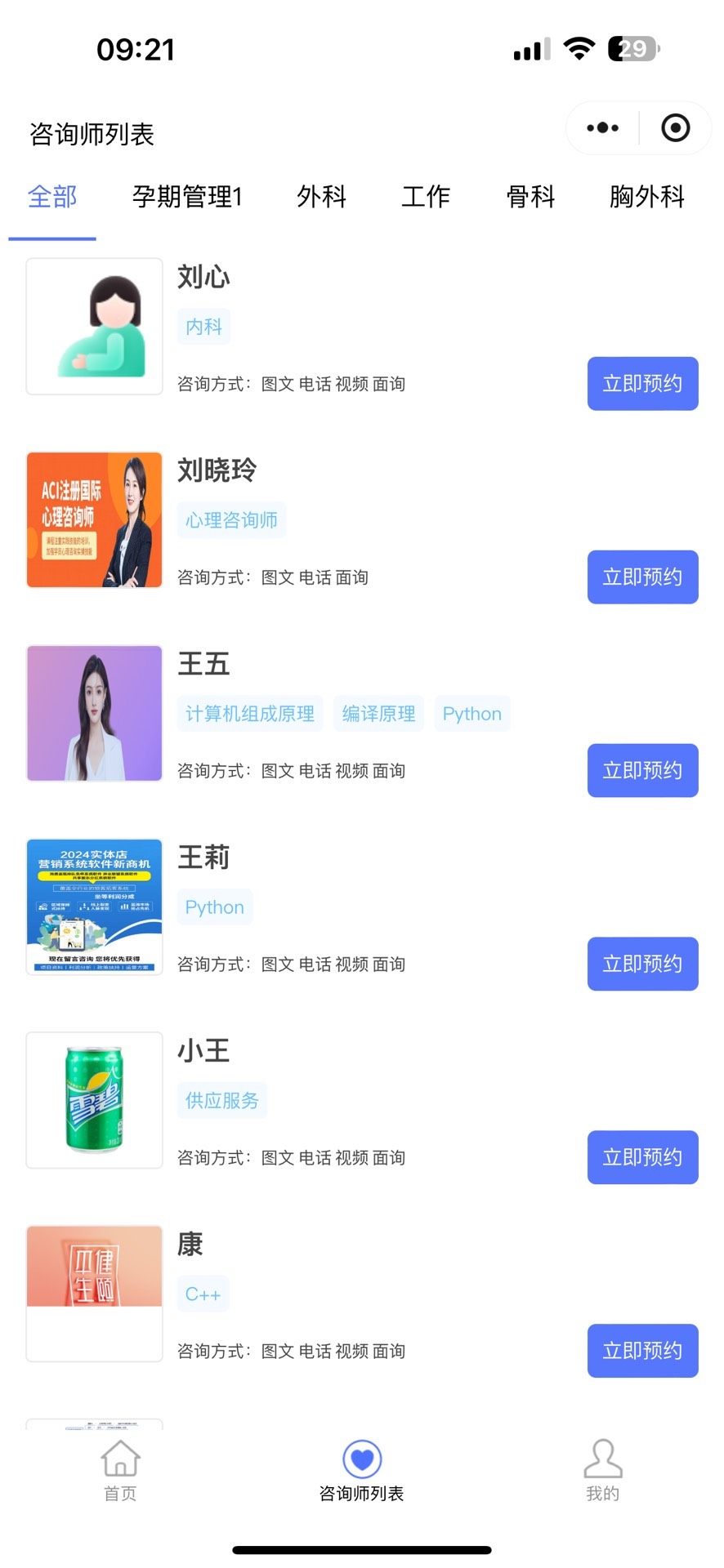Open 刘晓玲's consultant photo
Screen dimensions: 724x1568
coord(95,520)
